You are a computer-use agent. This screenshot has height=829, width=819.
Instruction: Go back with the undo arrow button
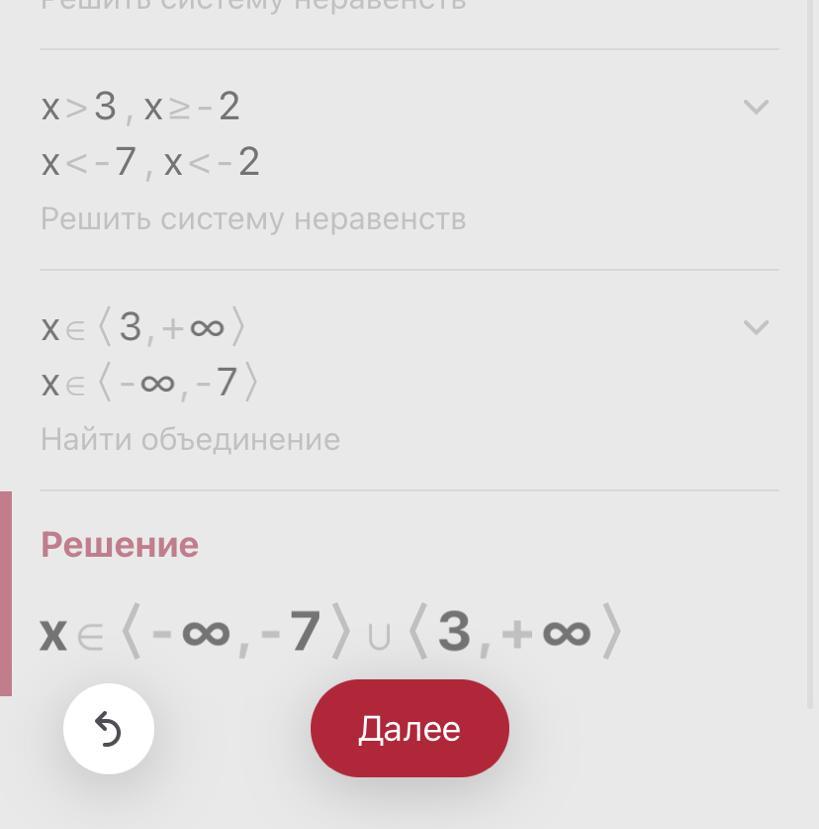(108, 729)
